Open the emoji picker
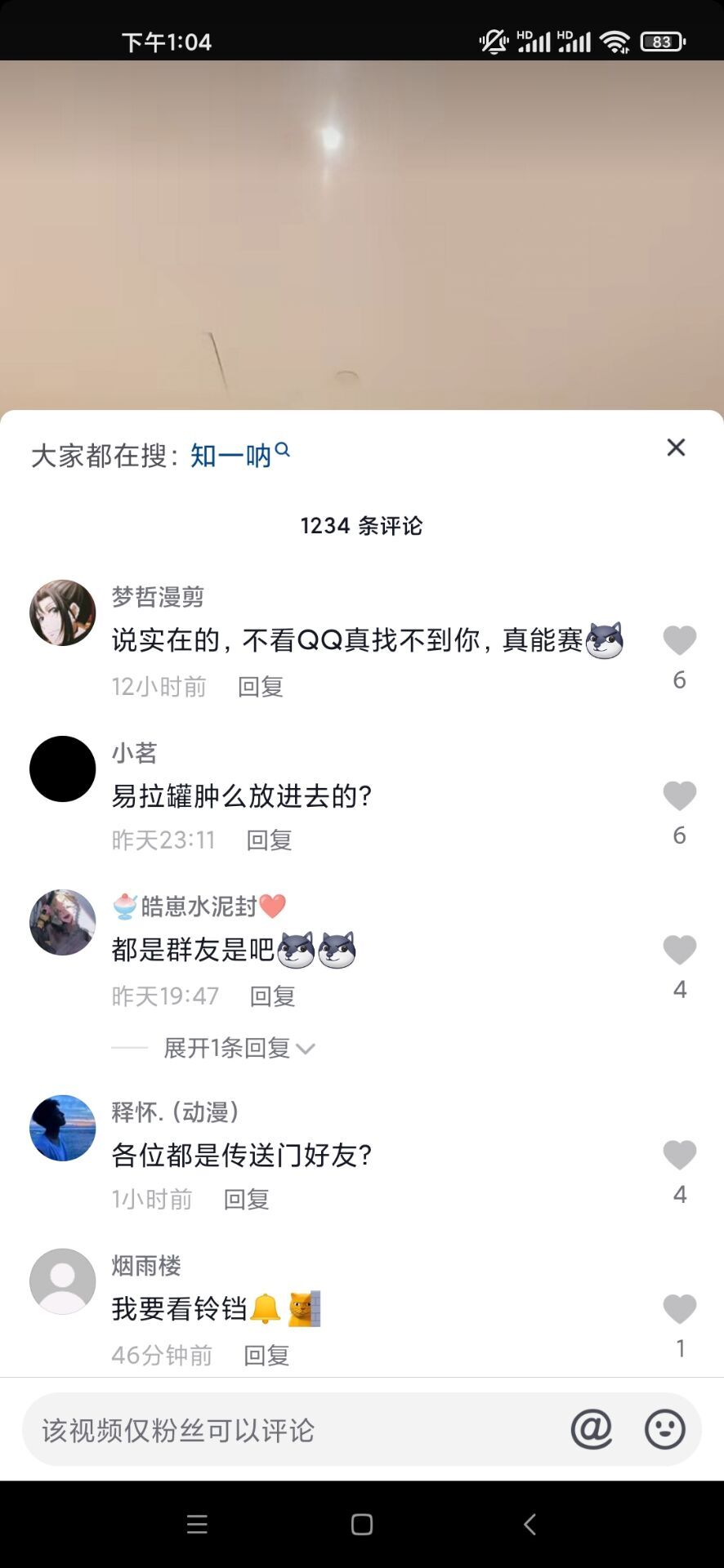The width and height of the screenshot is (724, 1568). (x=664, y=1429)
